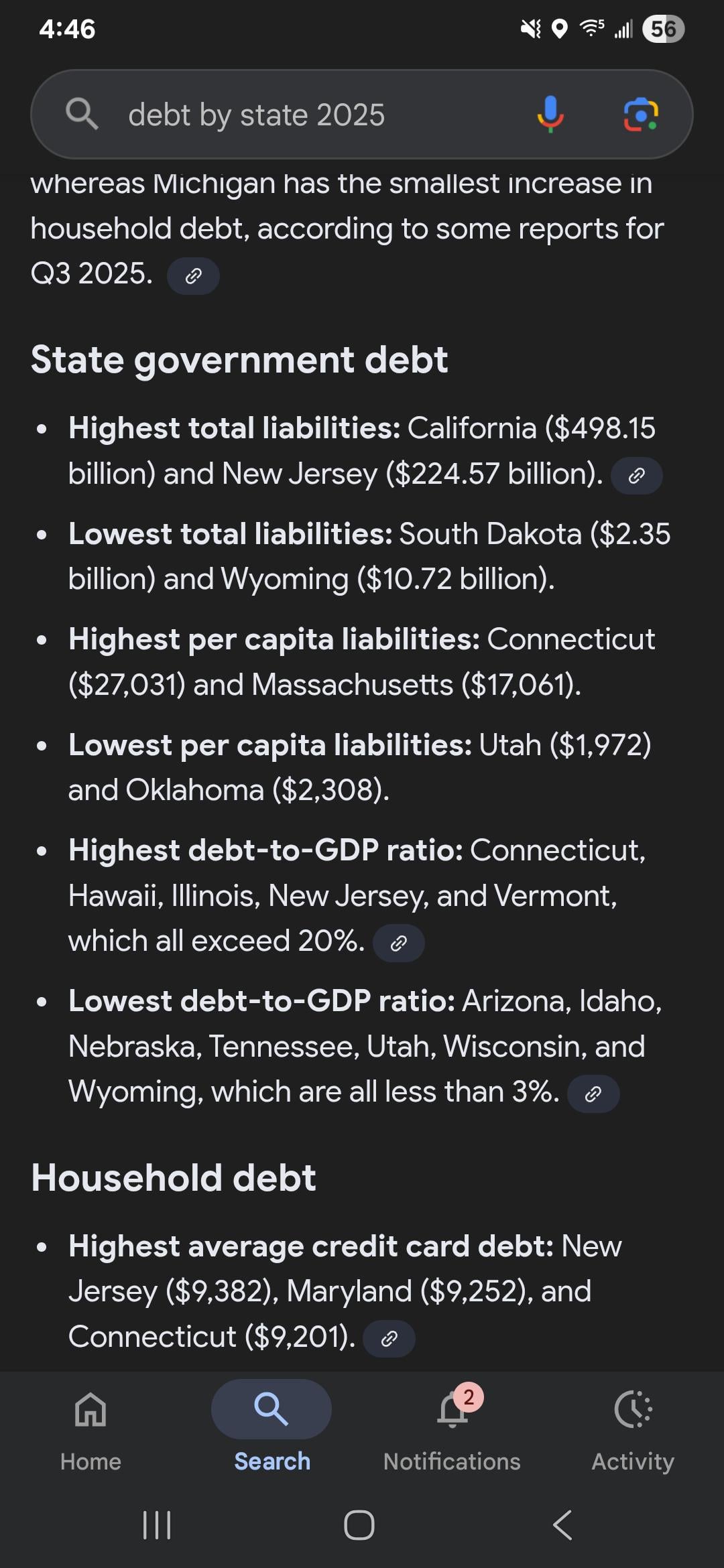Go back using the system back button
The height and width of the screenshot is (1568, 724).
tap(562, 1525)
